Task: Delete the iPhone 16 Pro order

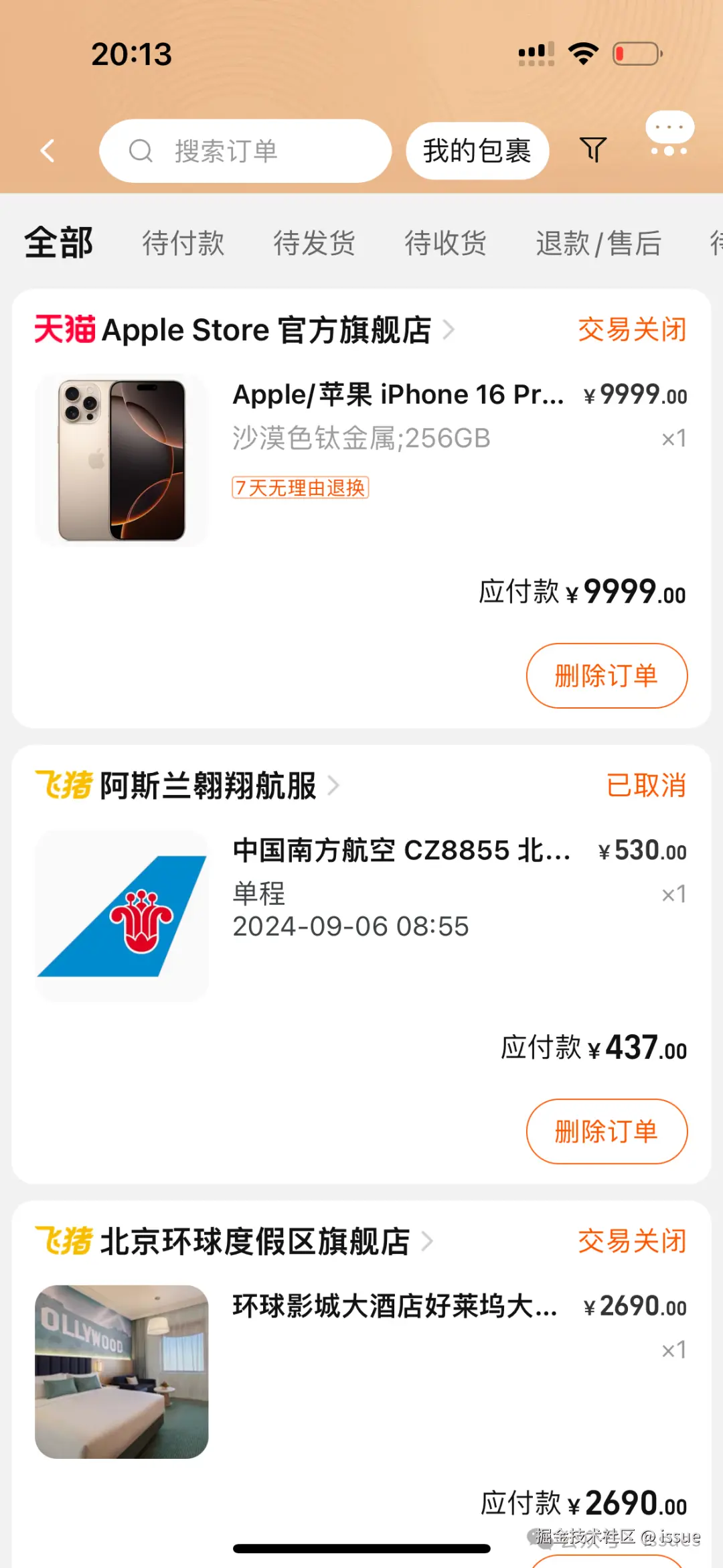Action: tap(607, 676)
